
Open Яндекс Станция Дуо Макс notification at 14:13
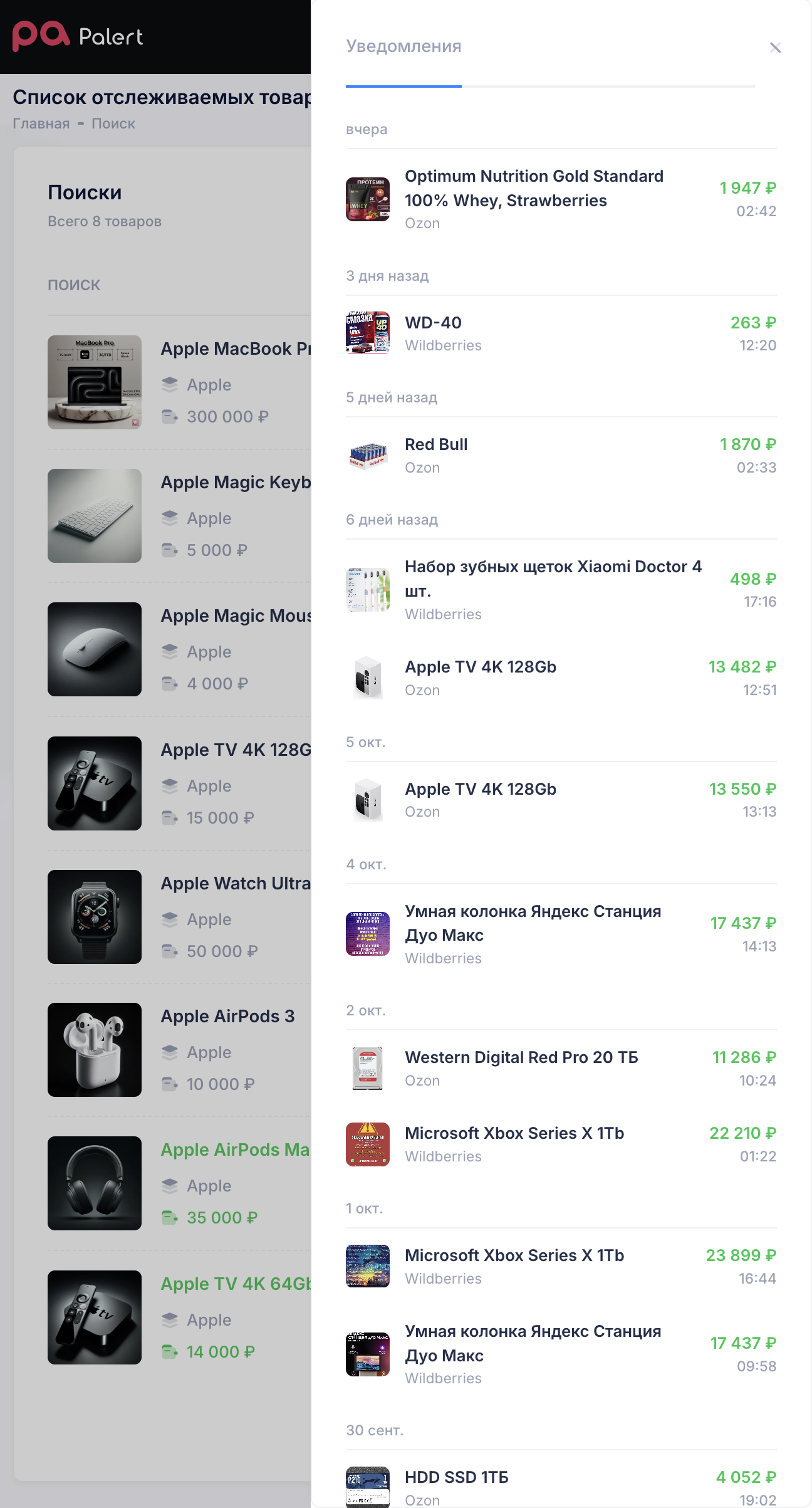point(533,923)
